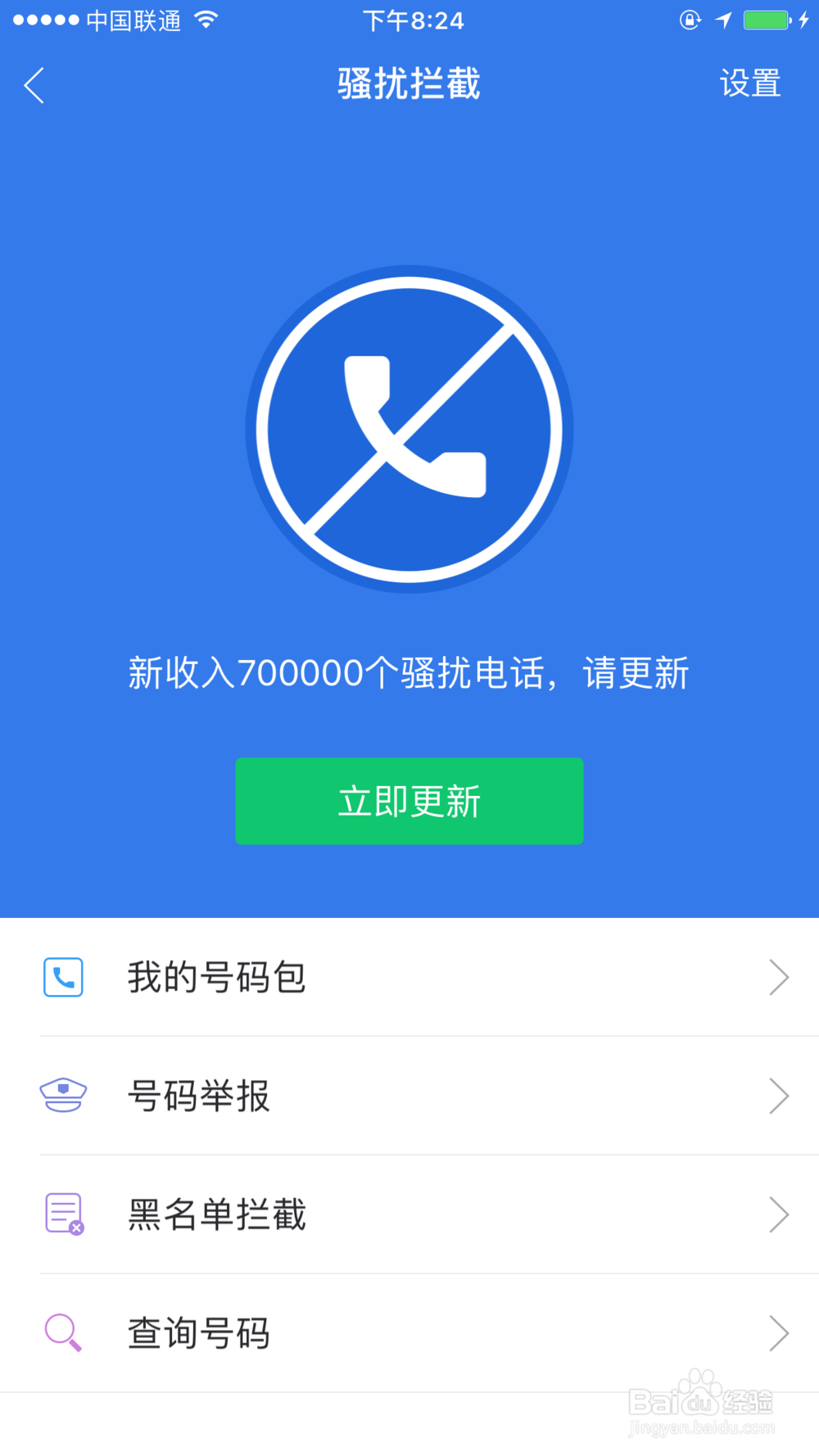Click the Baidu 经验 watermark at bottom right
The width and height of the screenshot is (819, 1456).
tap(700, 1400)
